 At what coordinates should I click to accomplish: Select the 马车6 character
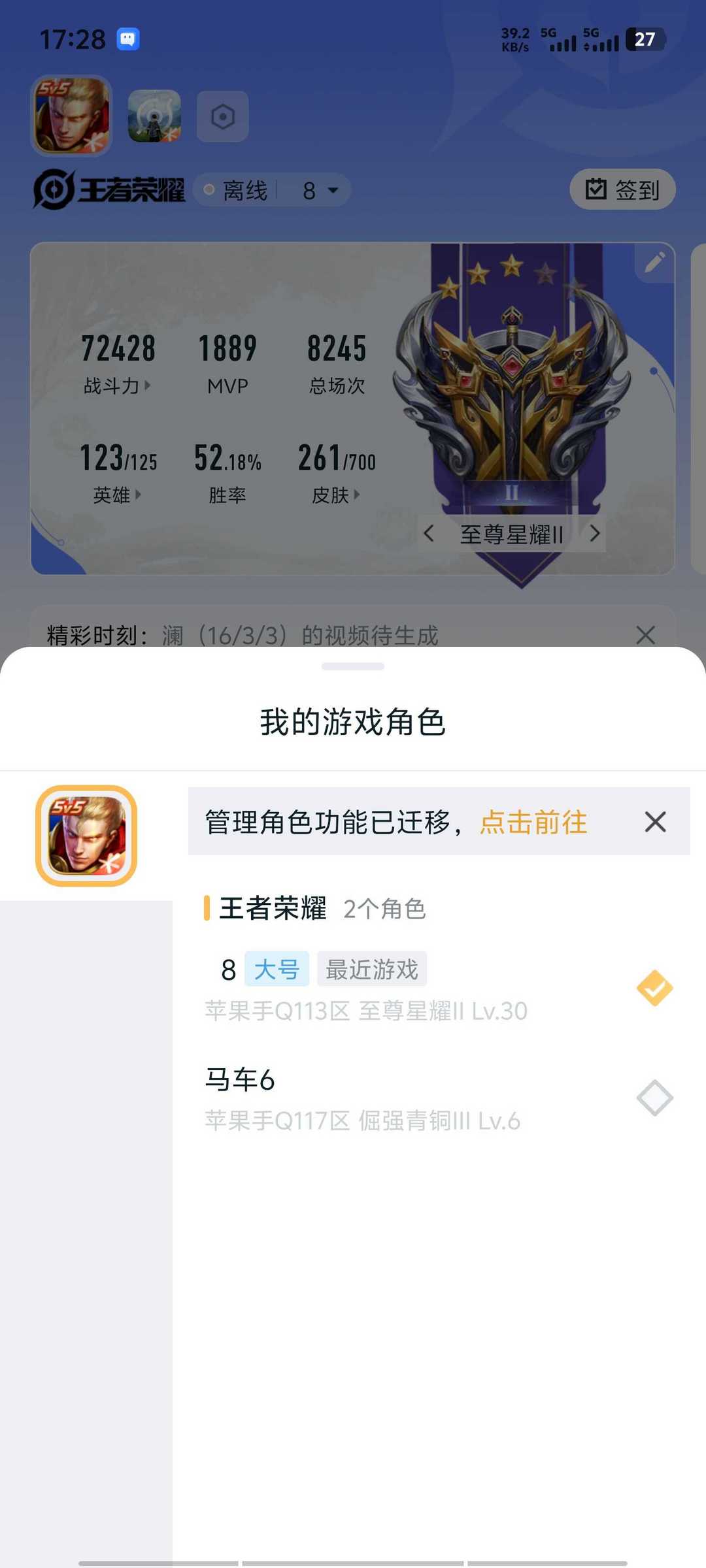tap(438, 1098)
